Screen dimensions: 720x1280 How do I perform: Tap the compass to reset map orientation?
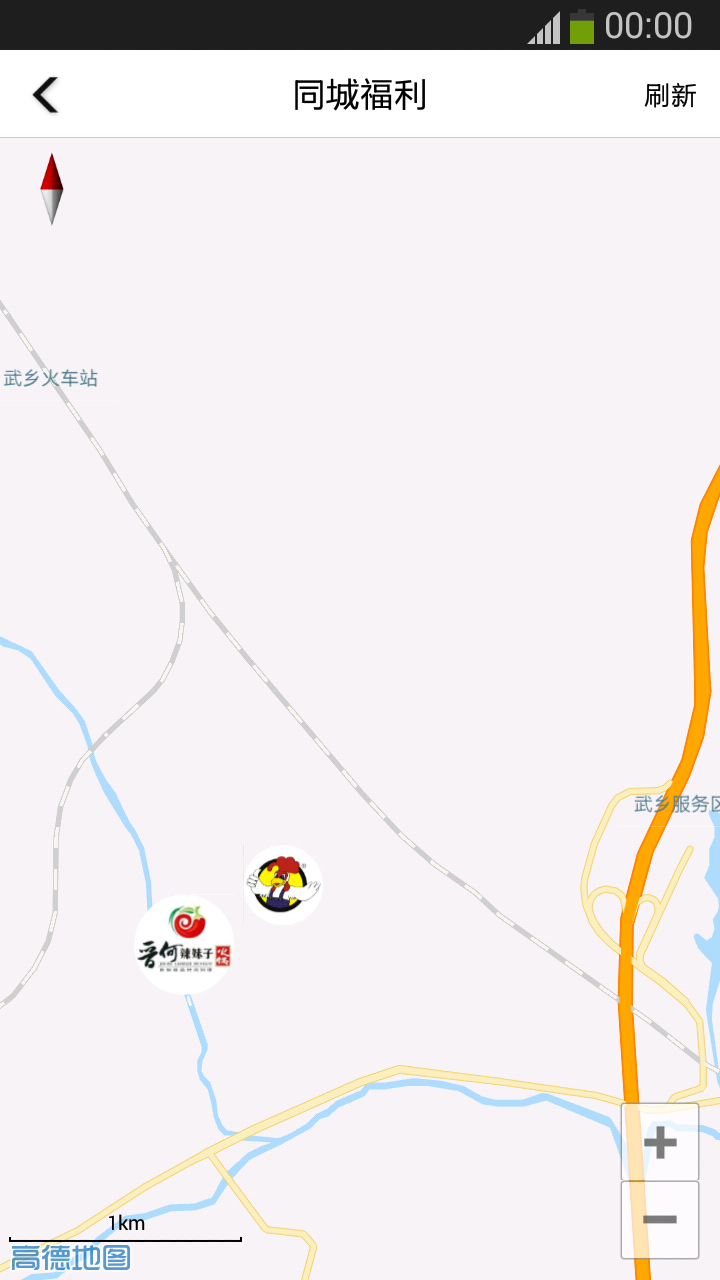[52, 189]
